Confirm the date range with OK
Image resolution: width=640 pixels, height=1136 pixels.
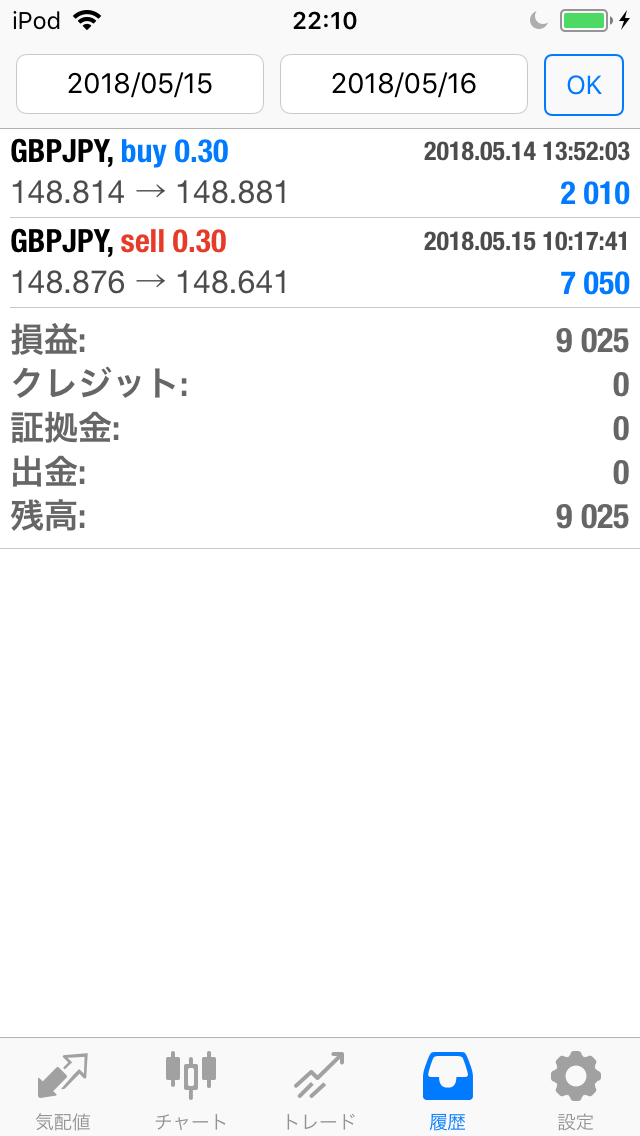click(584, 85)
